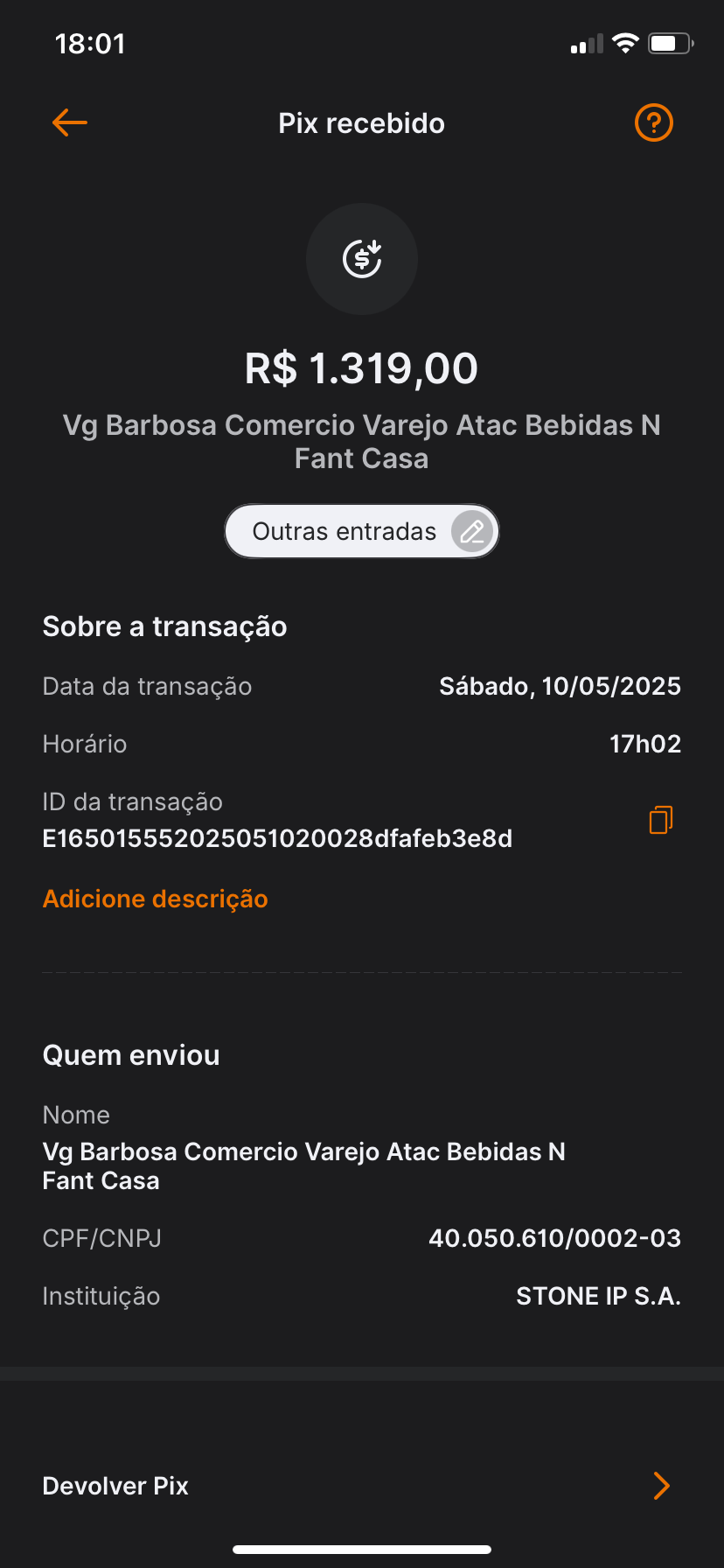The image size is (724, 1568).
Task: Open the Devolver Pix option
Action: (x=362, y=1486)
